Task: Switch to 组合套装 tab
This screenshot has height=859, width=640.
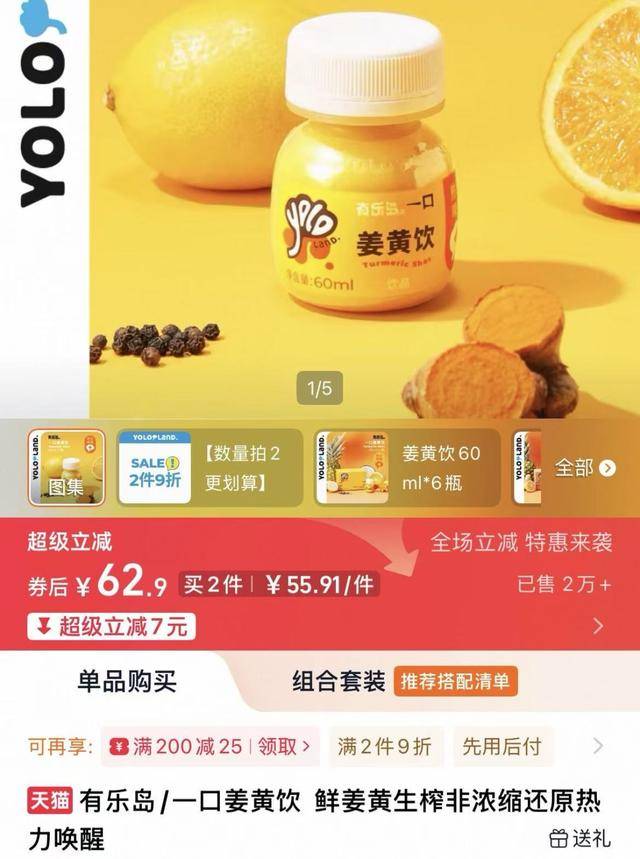Action: point(339,682)
